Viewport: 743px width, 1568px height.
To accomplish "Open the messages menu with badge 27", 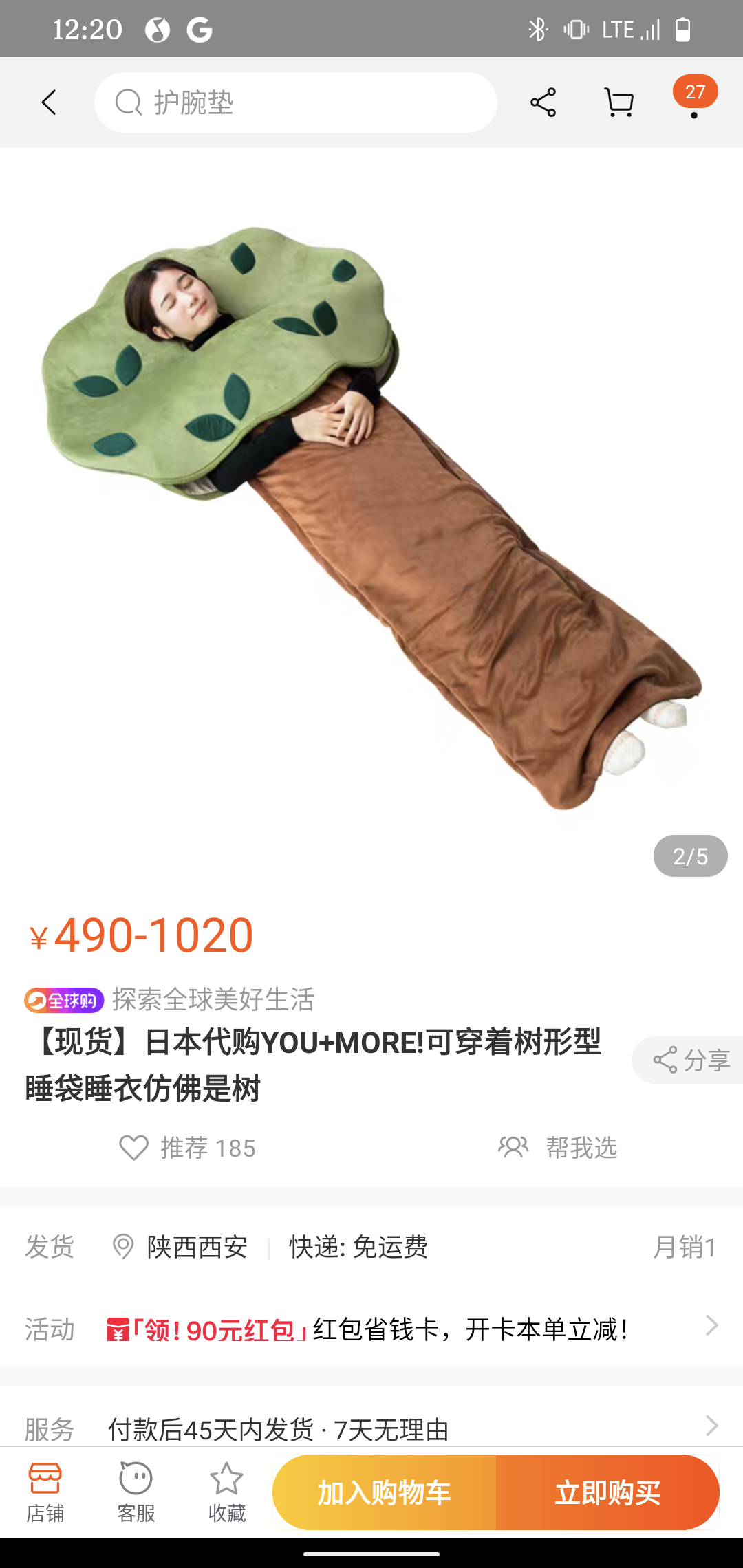I will pyautogui.click(x=694, y=100).
